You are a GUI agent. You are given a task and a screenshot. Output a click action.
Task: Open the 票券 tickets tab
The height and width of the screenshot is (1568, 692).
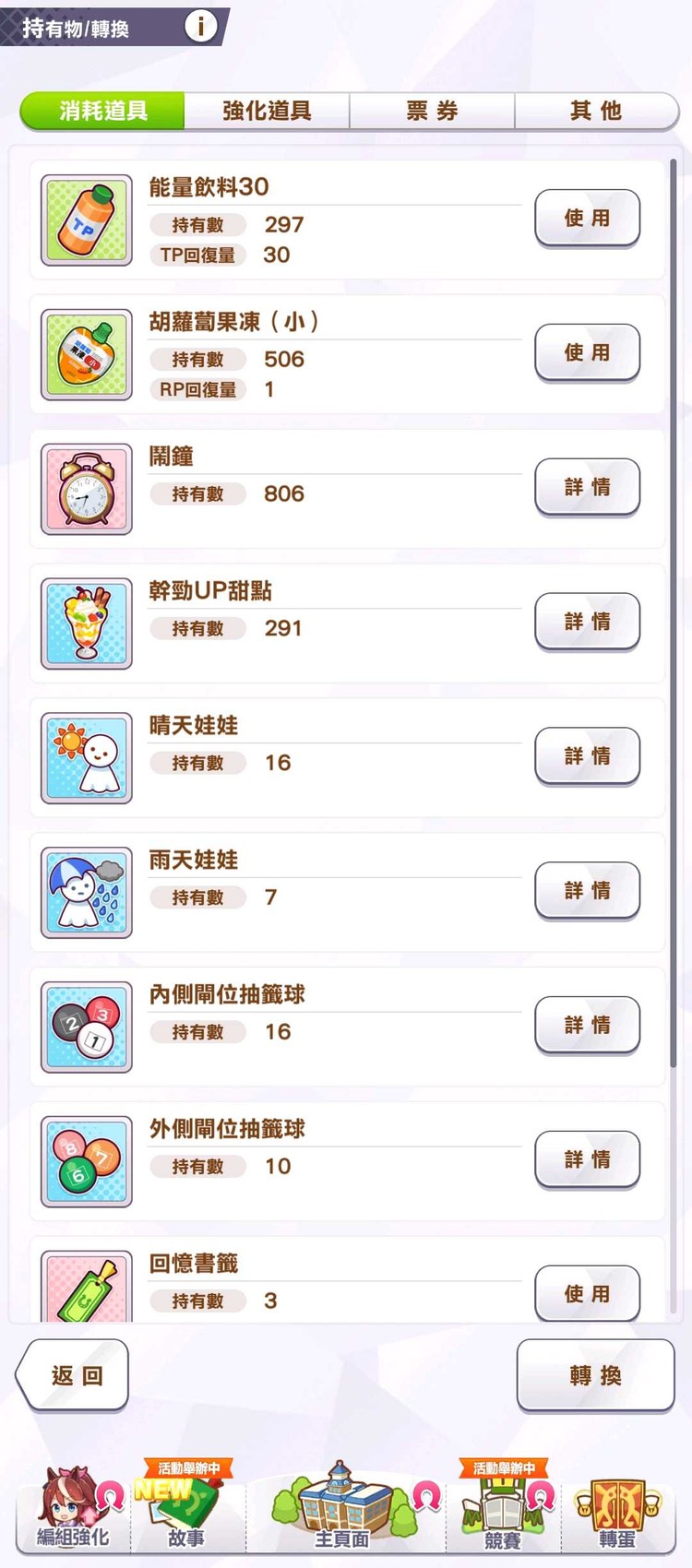point(432,111)
